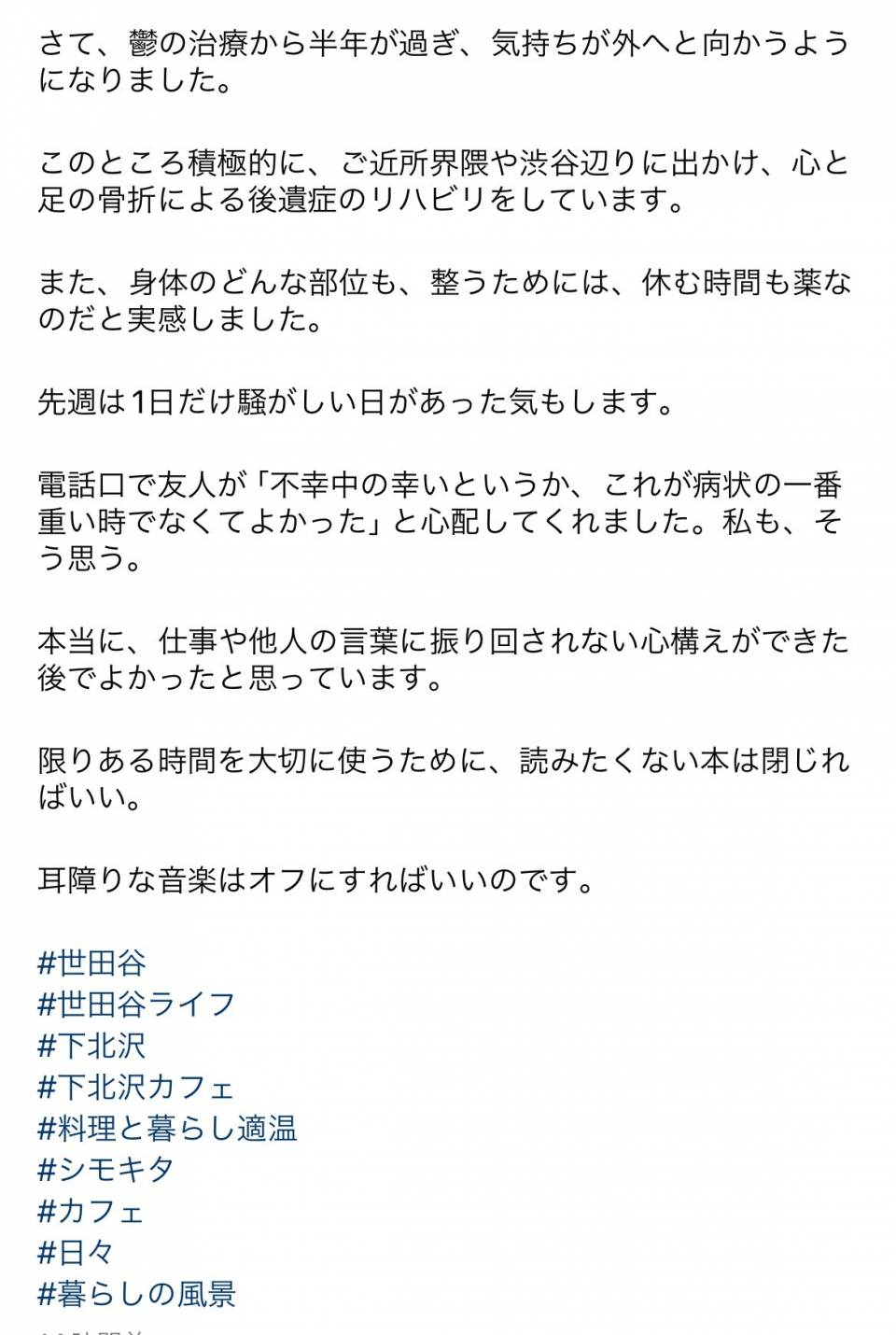View posts tagged #下北沢カフェ
Image resolution: width=896 pixels, height=1335 pixels.
pos(136,1087)
